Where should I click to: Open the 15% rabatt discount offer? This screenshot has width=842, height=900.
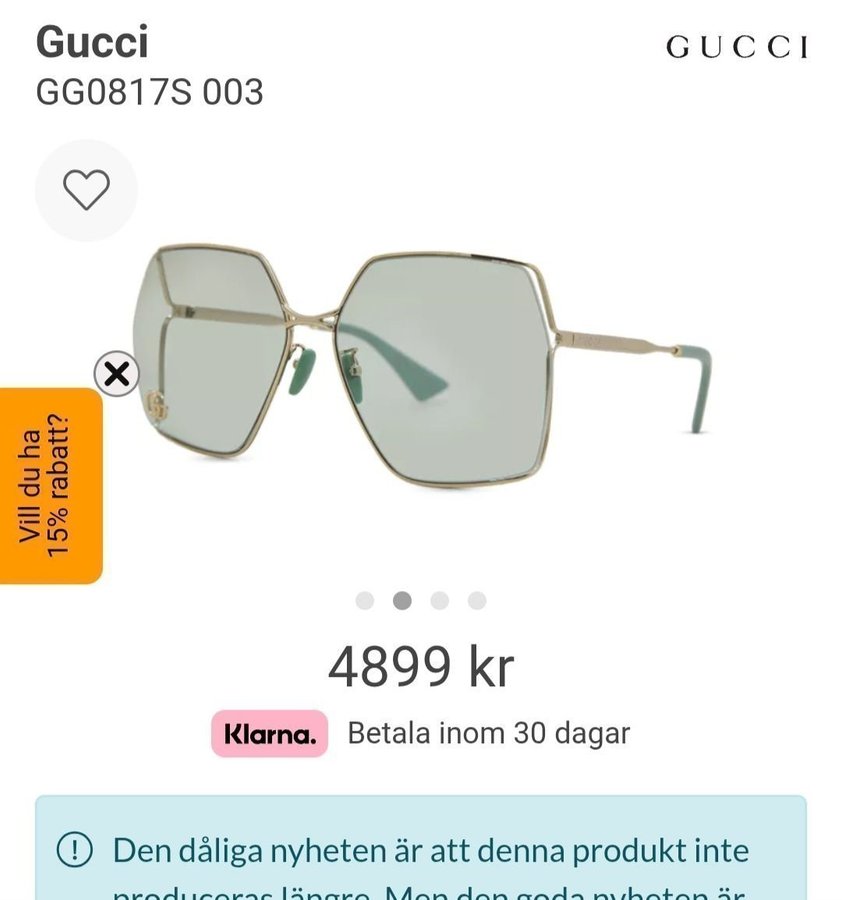pos(50,486)
